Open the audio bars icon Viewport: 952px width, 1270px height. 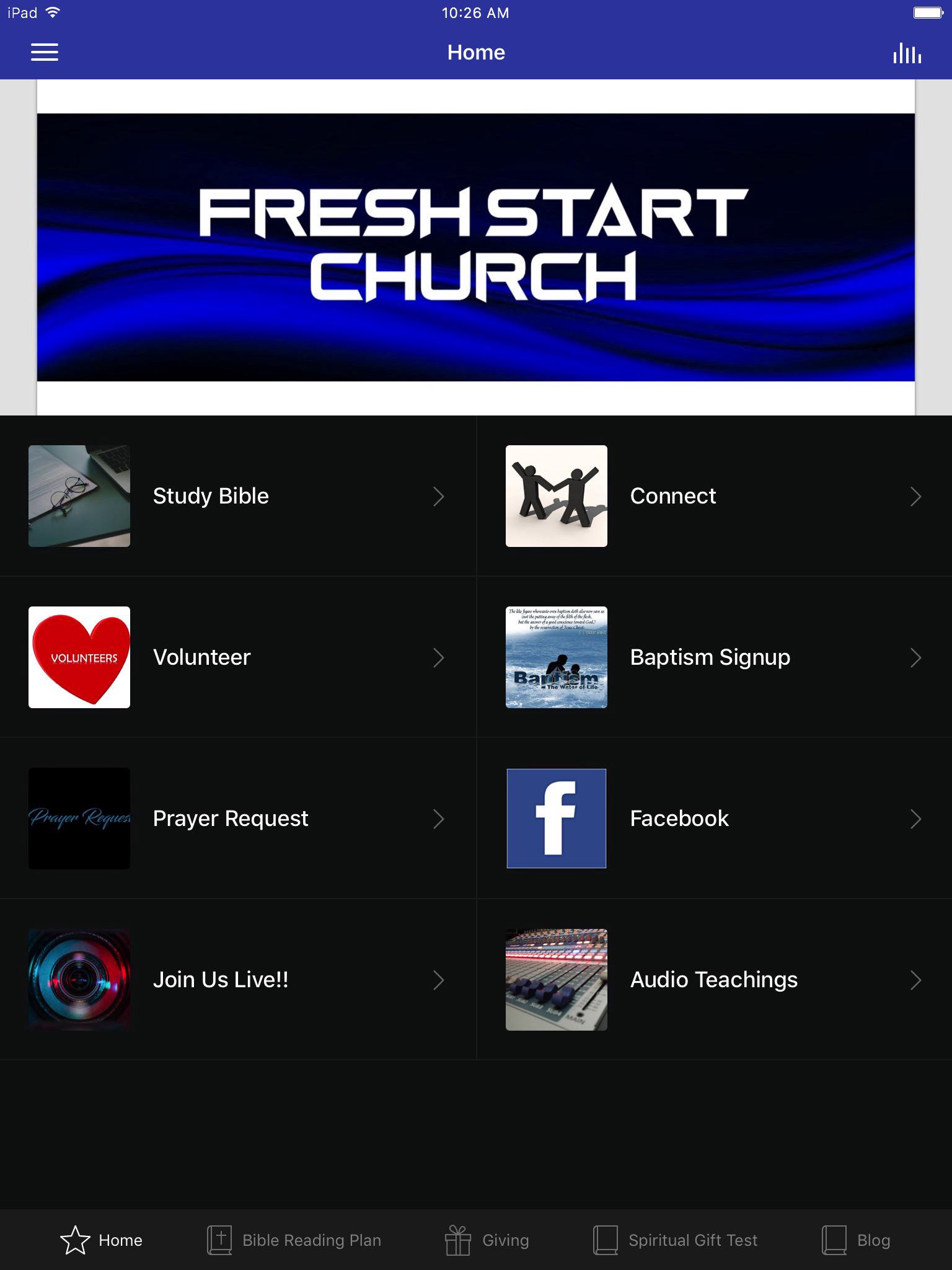tap(907, 53)
